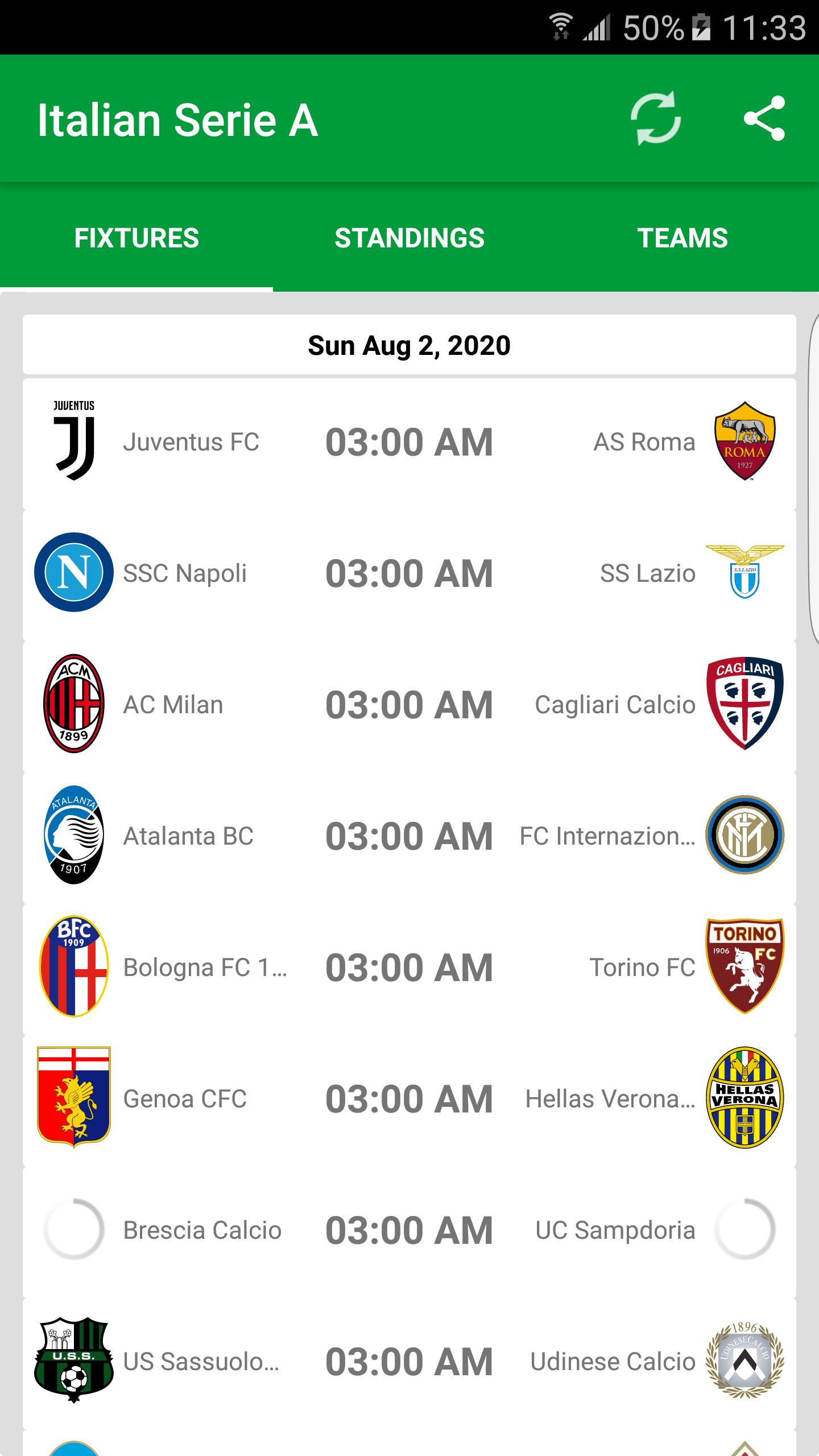
Task: Select the Juventus FC club crest
Action: 74,441
